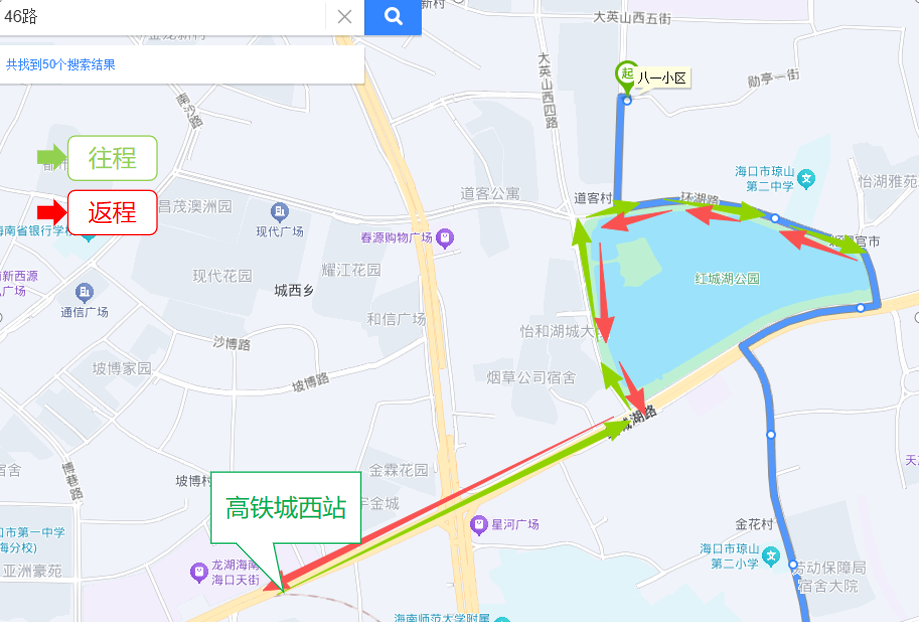This screenshot has width=919, height=622.
Task: Select the 春源购物广场 shopping marker
Action: [444, 238]
